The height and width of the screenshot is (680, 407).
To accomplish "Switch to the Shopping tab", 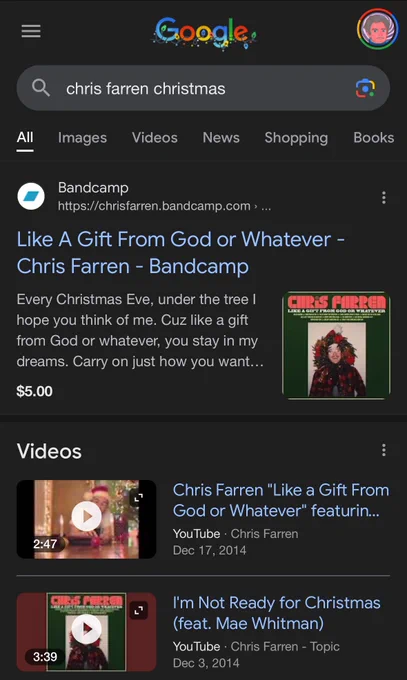I will [x=296, y=137].
